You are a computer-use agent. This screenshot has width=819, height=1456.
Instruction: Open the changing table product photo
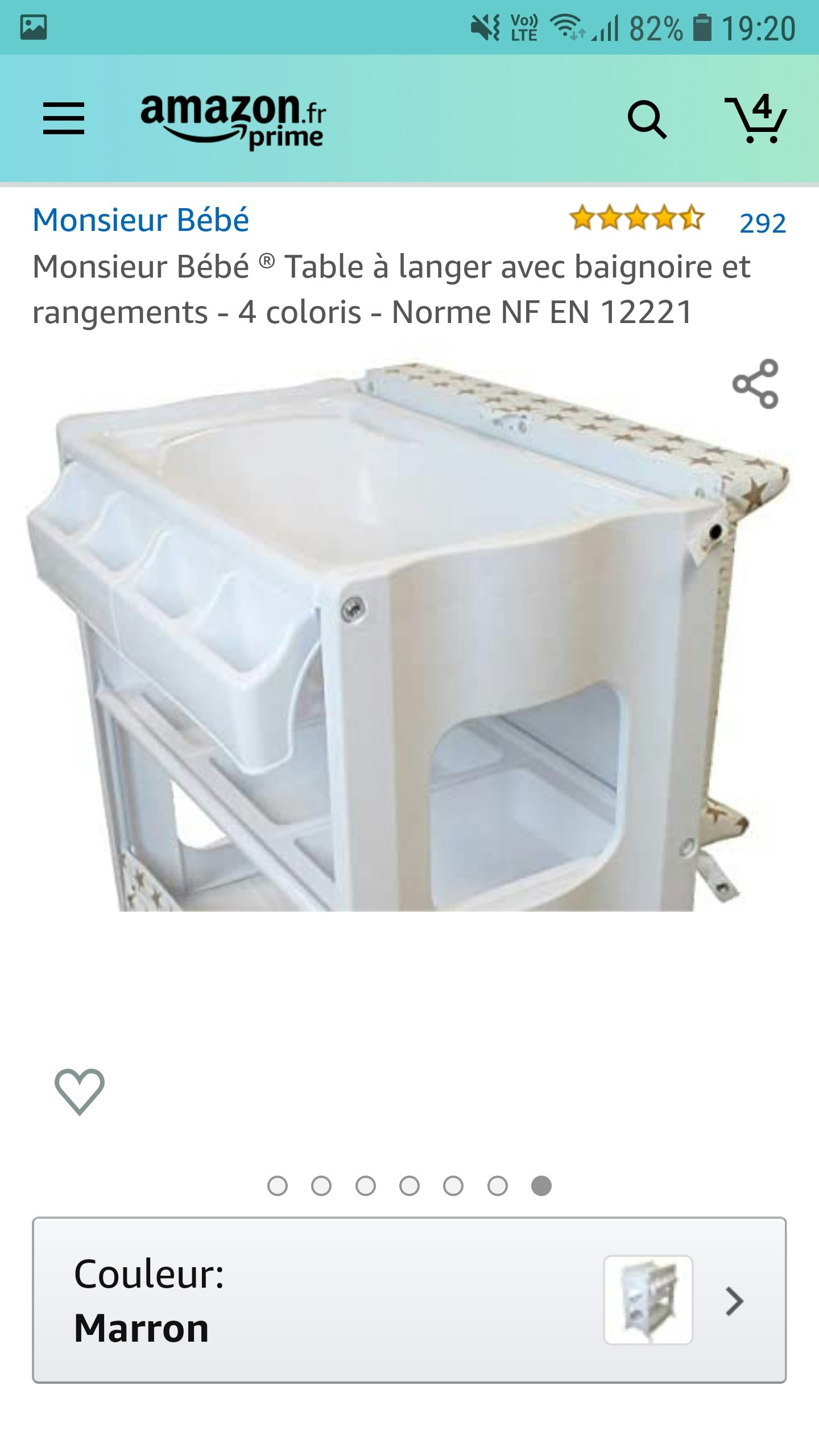(x=408, y=634)
